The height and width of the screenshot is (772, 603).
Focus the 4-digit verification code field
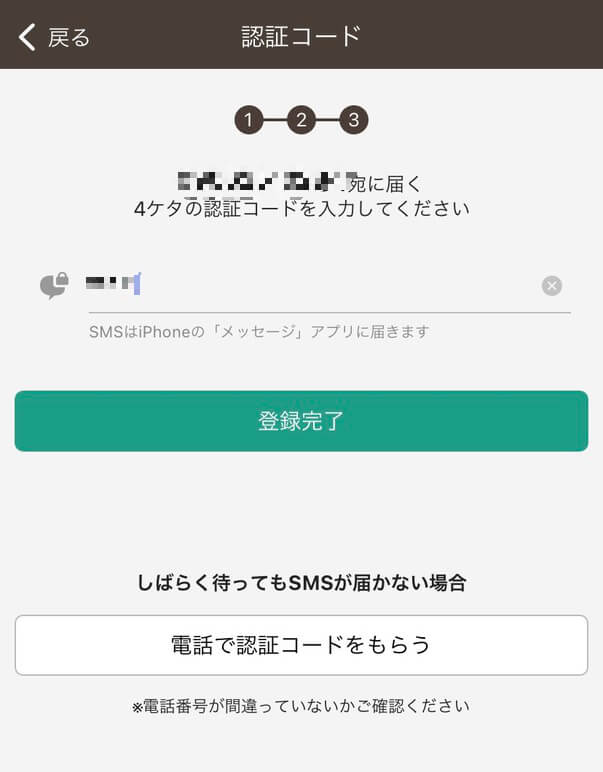(x=310, y=286)
